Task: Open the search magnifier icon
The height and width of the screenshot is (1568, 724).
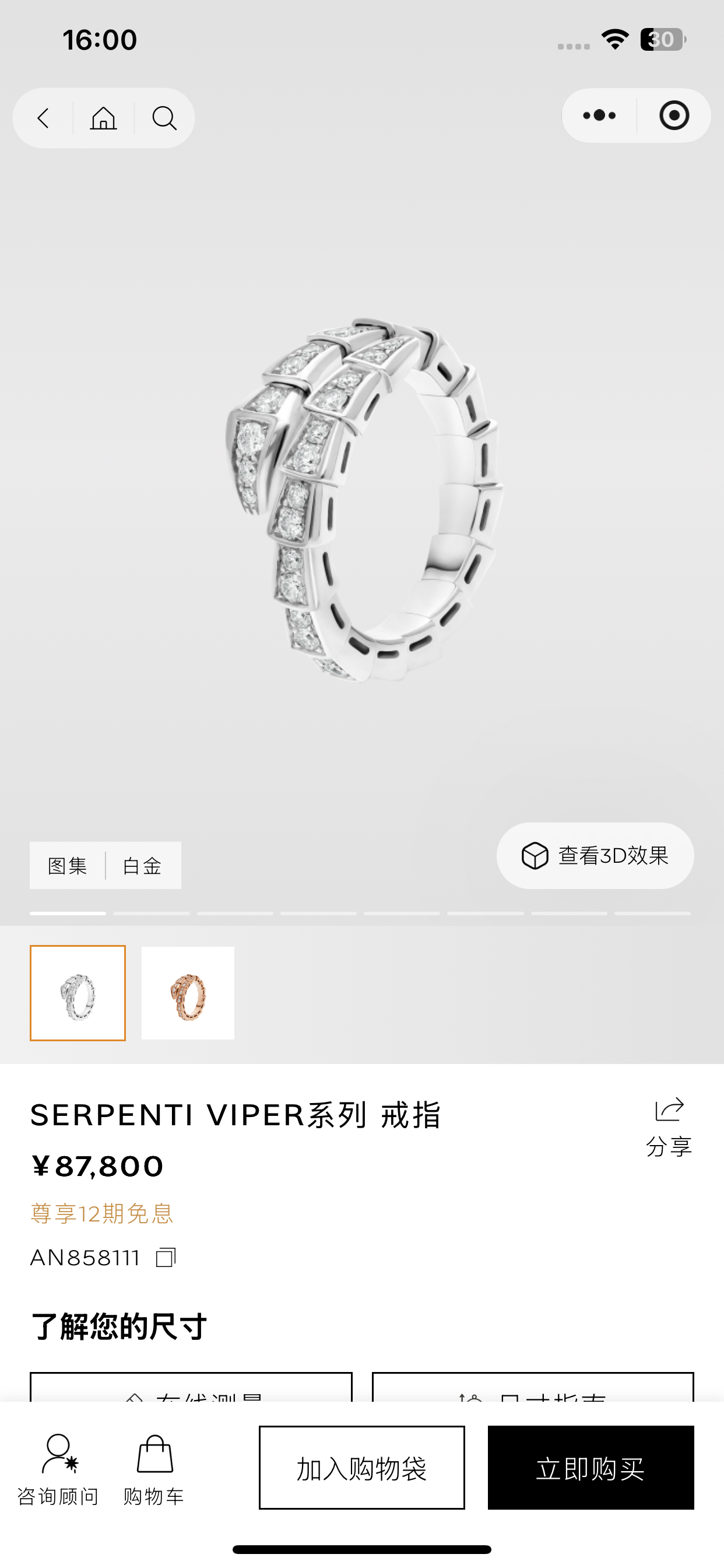Action: (164, 118)
